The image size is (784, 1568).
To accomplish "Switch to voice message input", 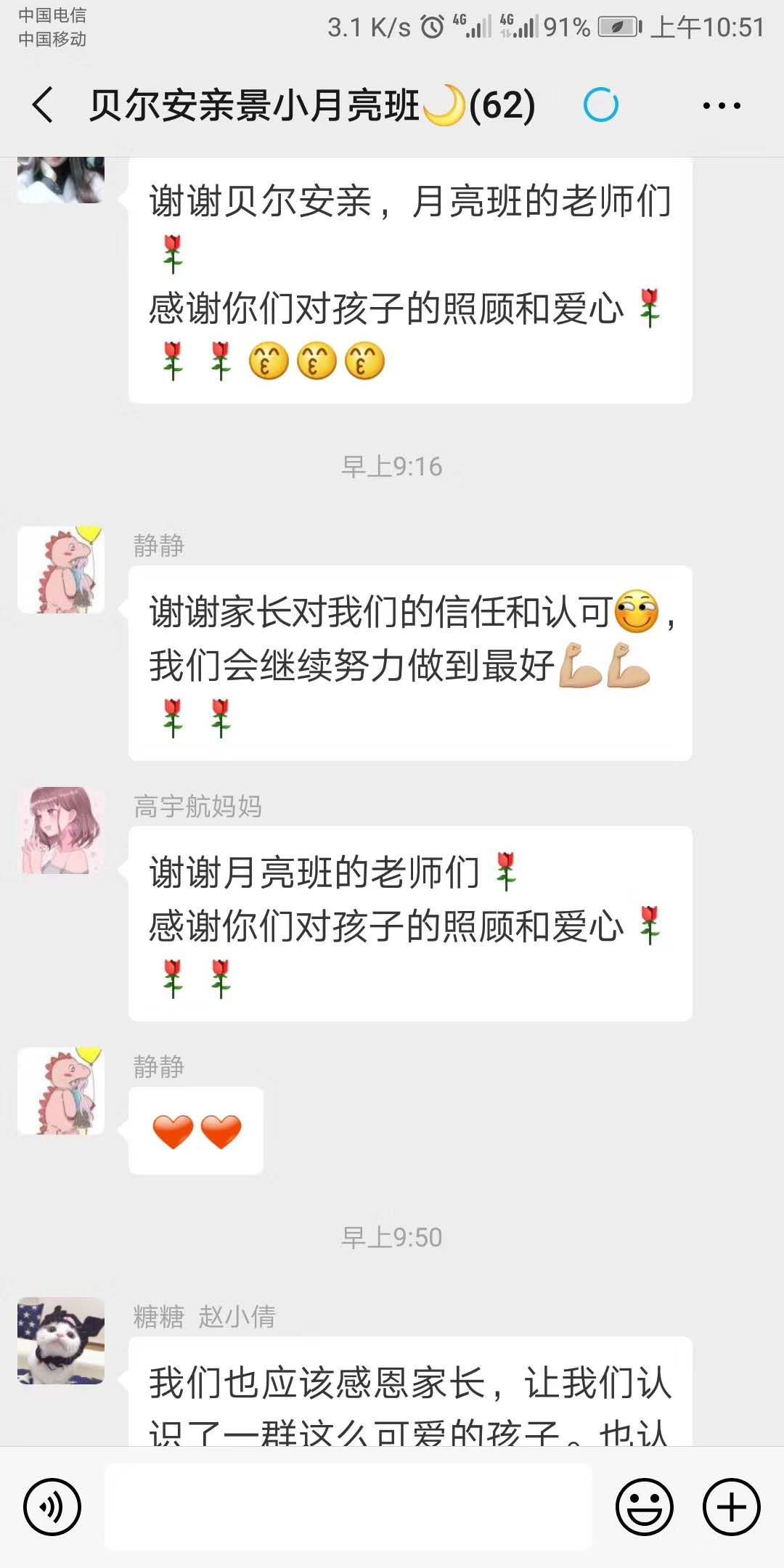I will [x=52, y=1507].
